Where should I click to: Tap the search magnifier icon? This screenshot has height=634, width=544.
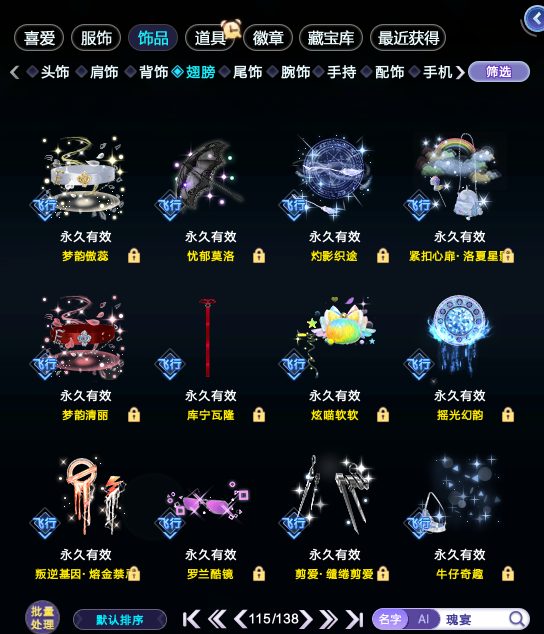(x=516, y=619)
